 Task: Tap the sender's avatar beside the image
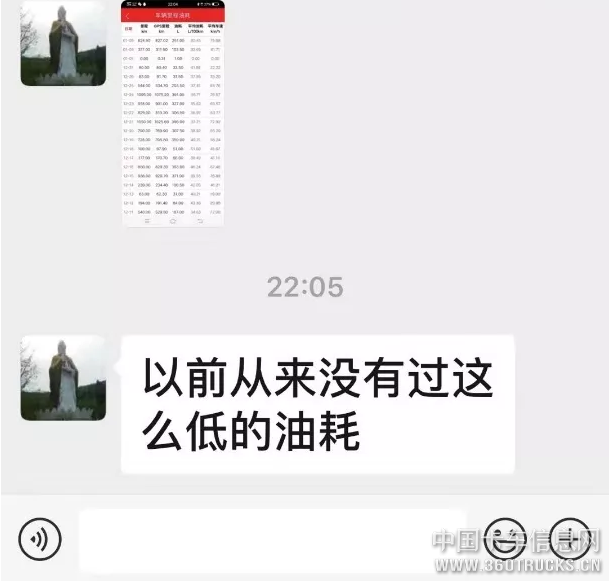tap(63, 42)
